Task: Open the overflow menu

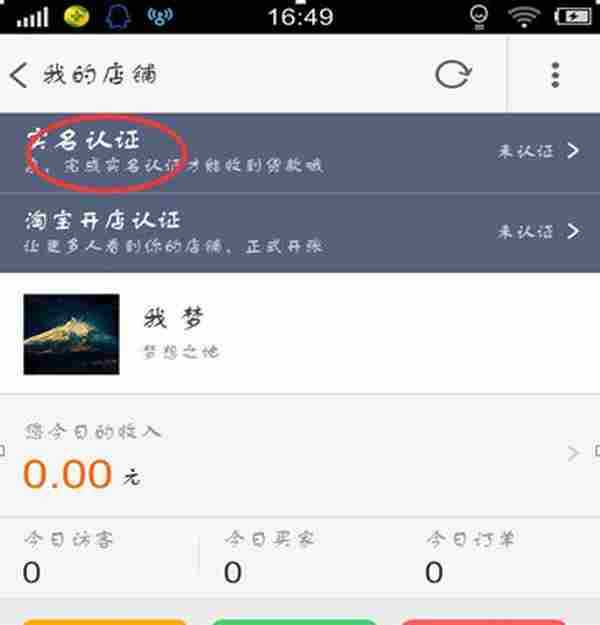Action: tap(555, 75)
